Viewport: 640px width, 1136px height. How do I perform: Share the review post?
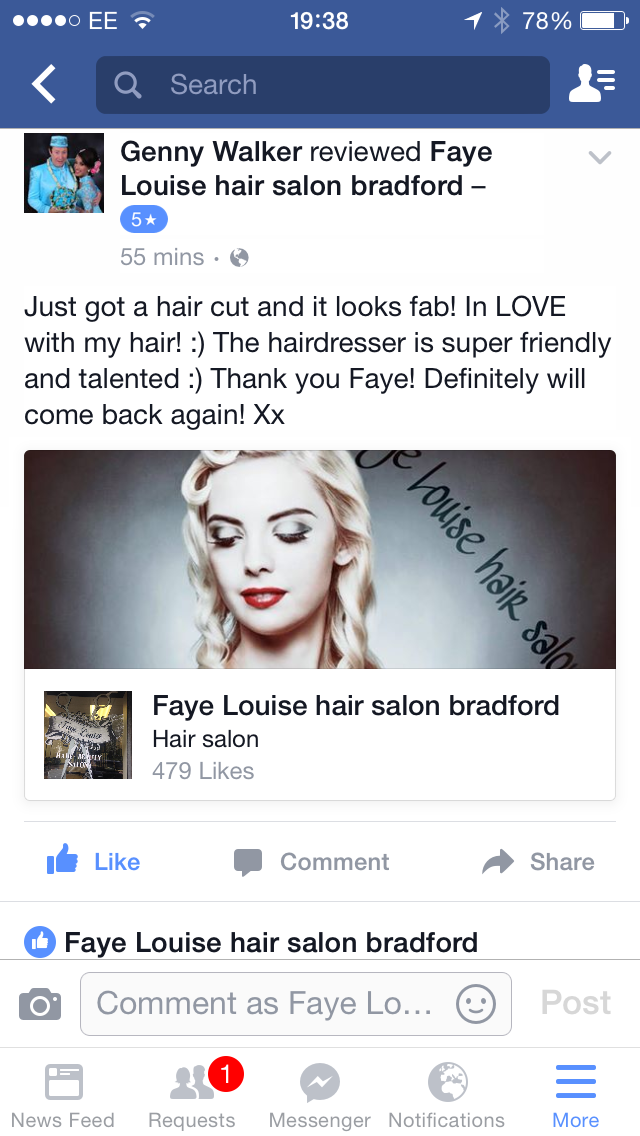coord(539,861)
